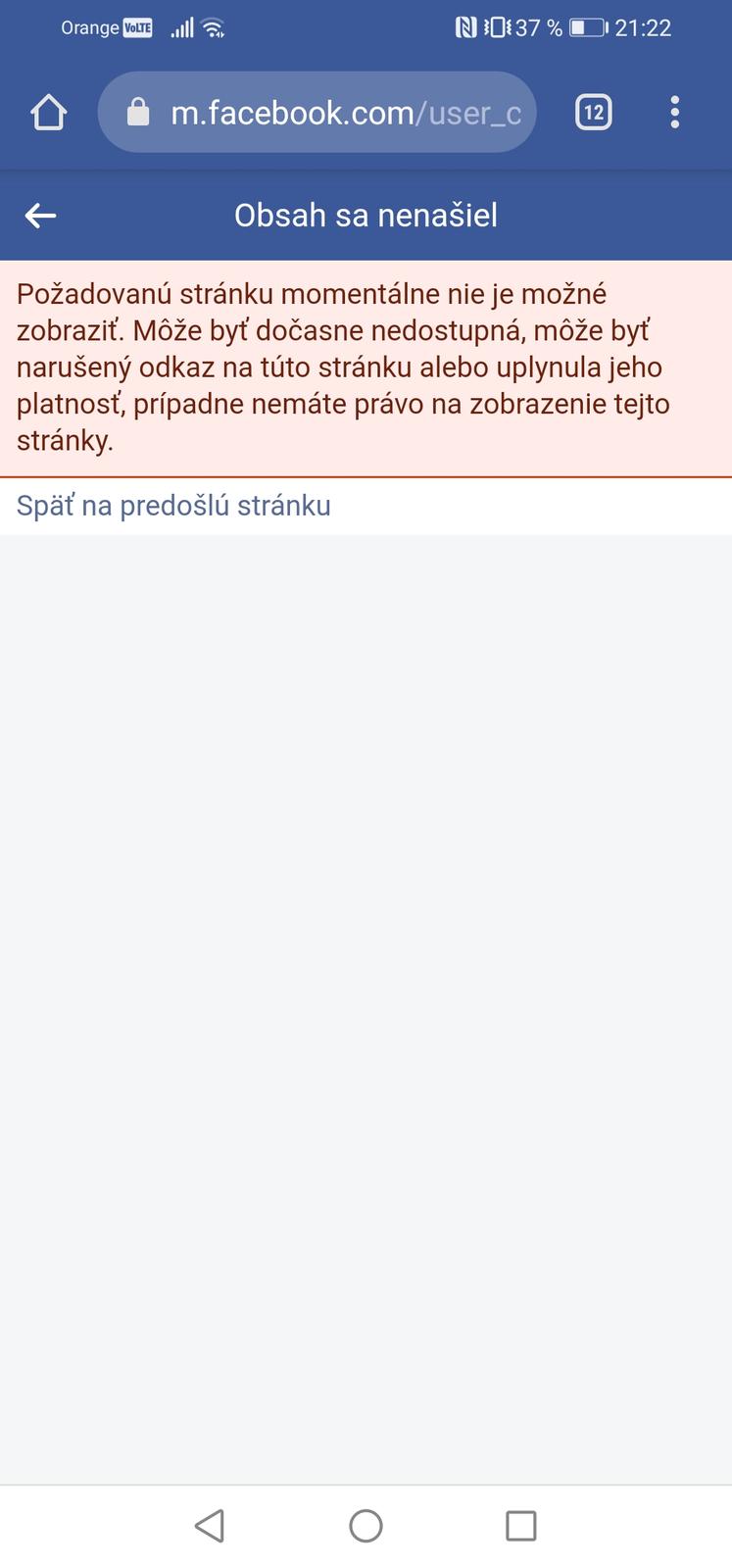Open the browser overflow menu
732x1568 pixels.
tap(674, 113)
